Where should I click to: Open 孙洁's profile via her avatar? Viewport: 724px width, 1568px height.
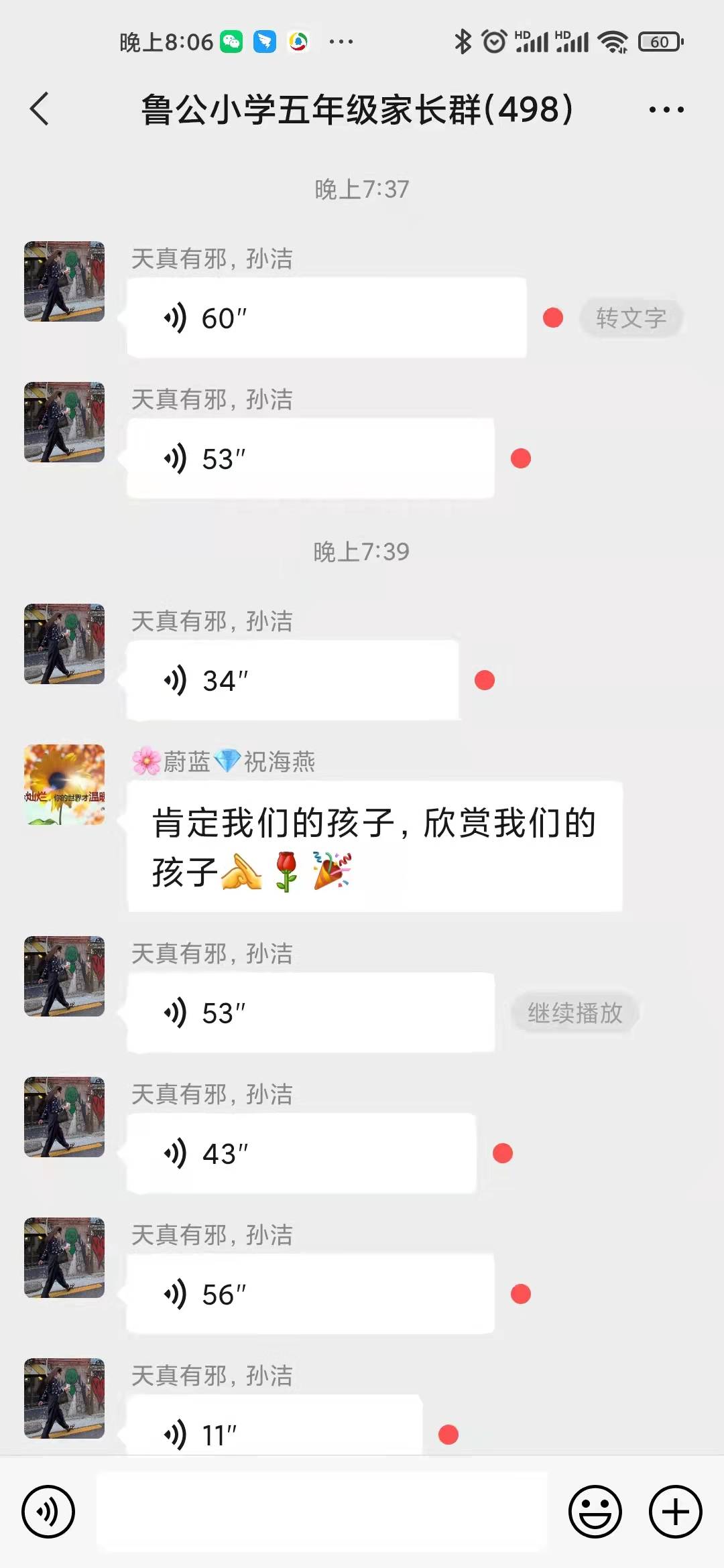click(x=64, y=281)
